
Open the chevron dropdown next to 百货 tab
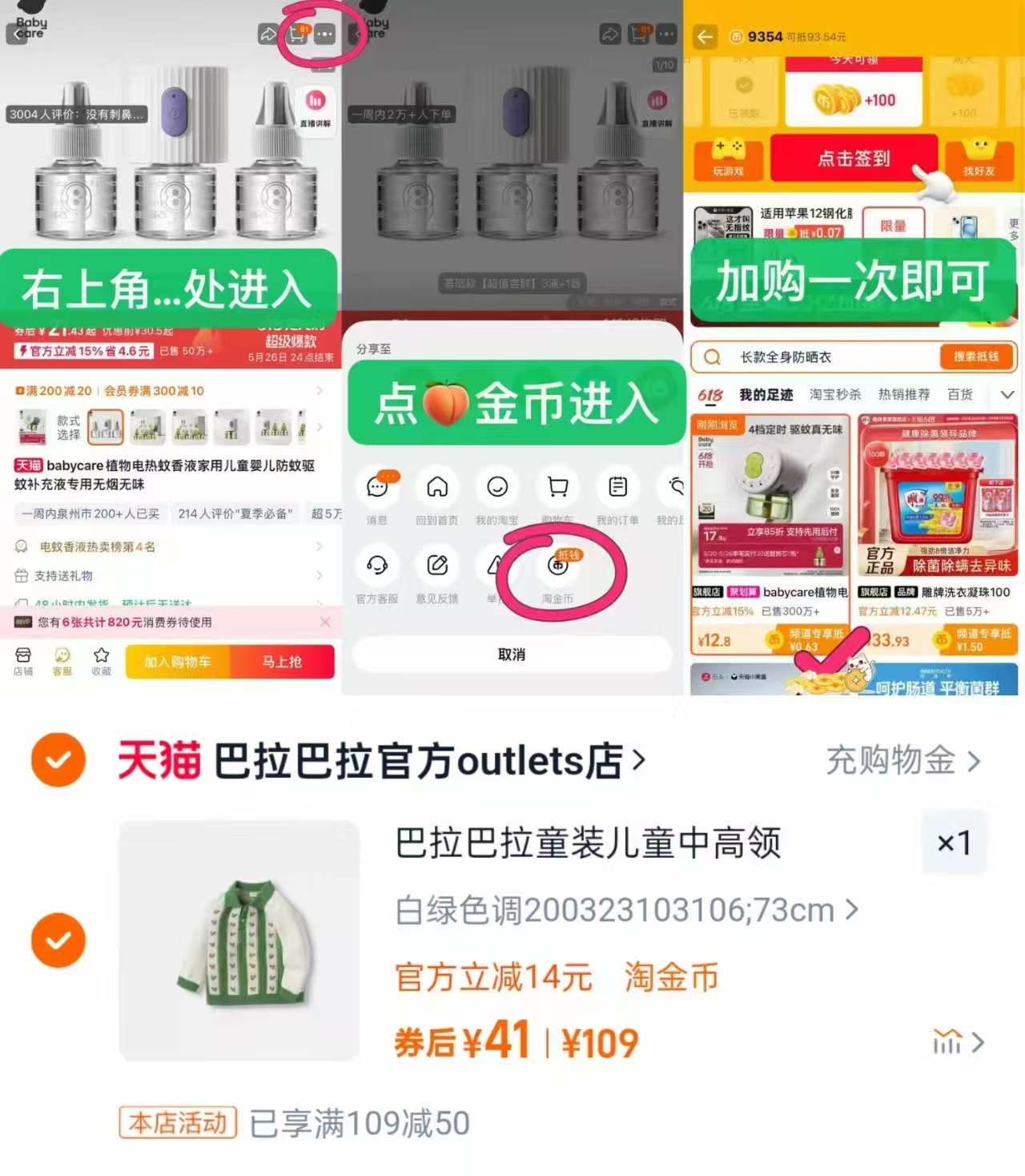pyautogui.click(x=1007, y=394)
